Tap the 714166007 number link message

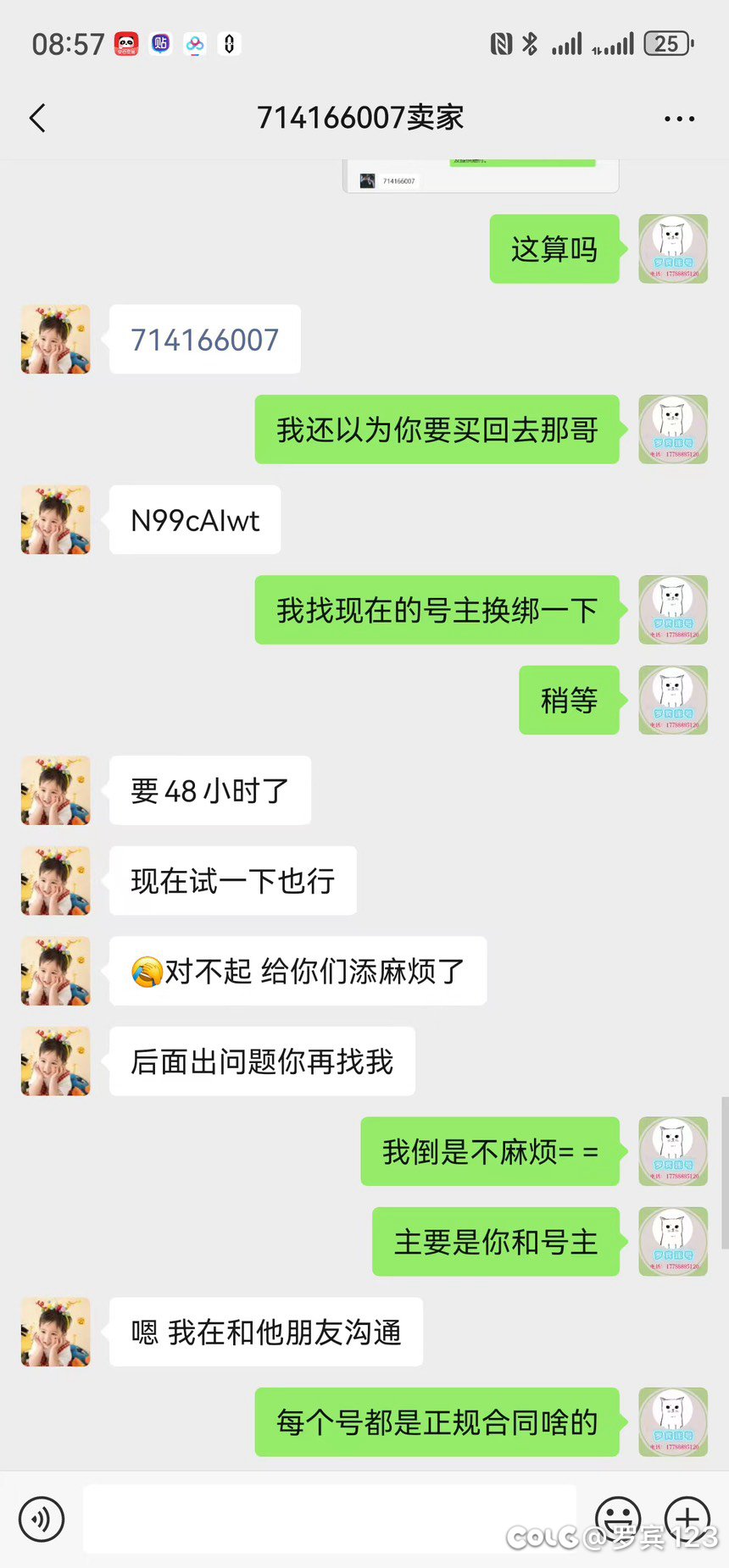click(205, 340)
